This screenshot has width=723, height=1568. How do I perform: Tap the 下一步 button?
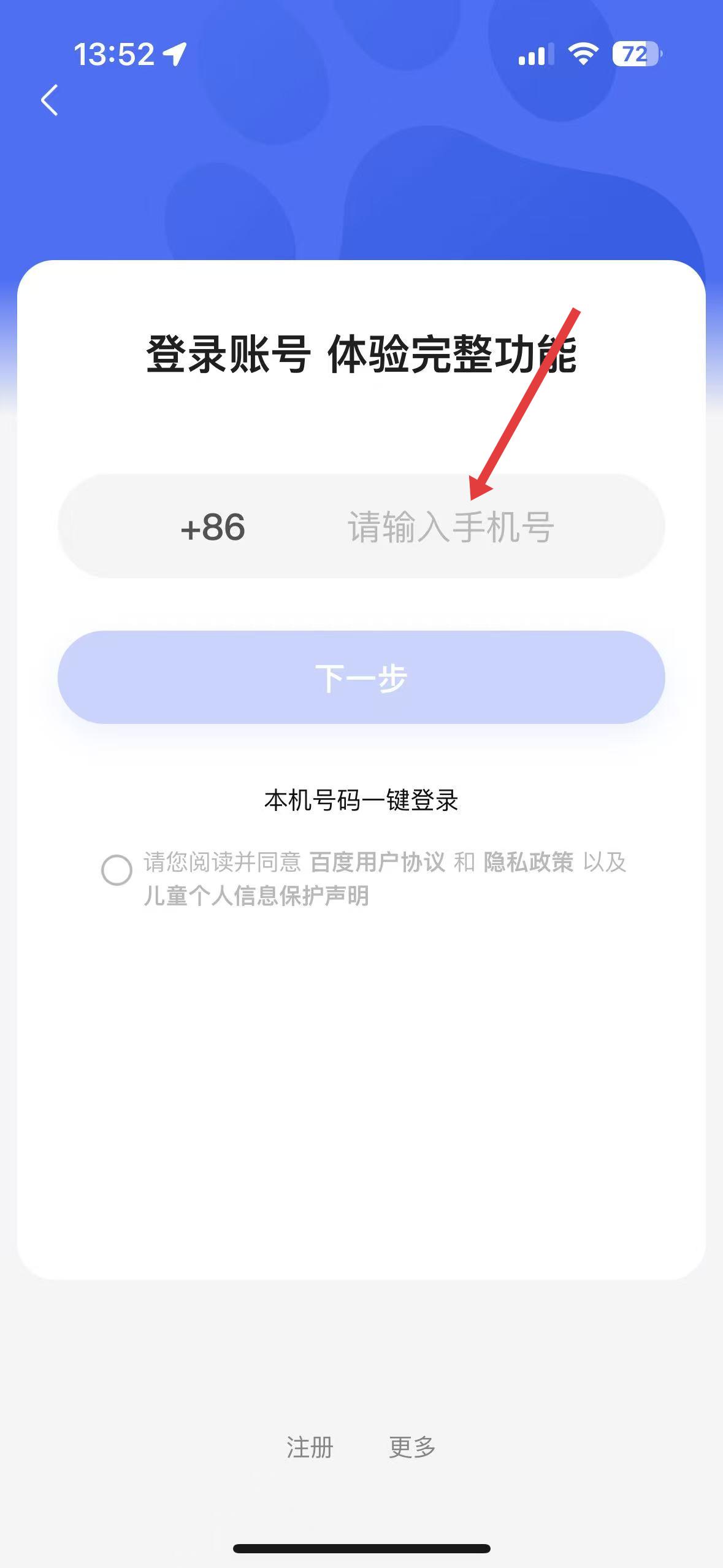point(361,677)
